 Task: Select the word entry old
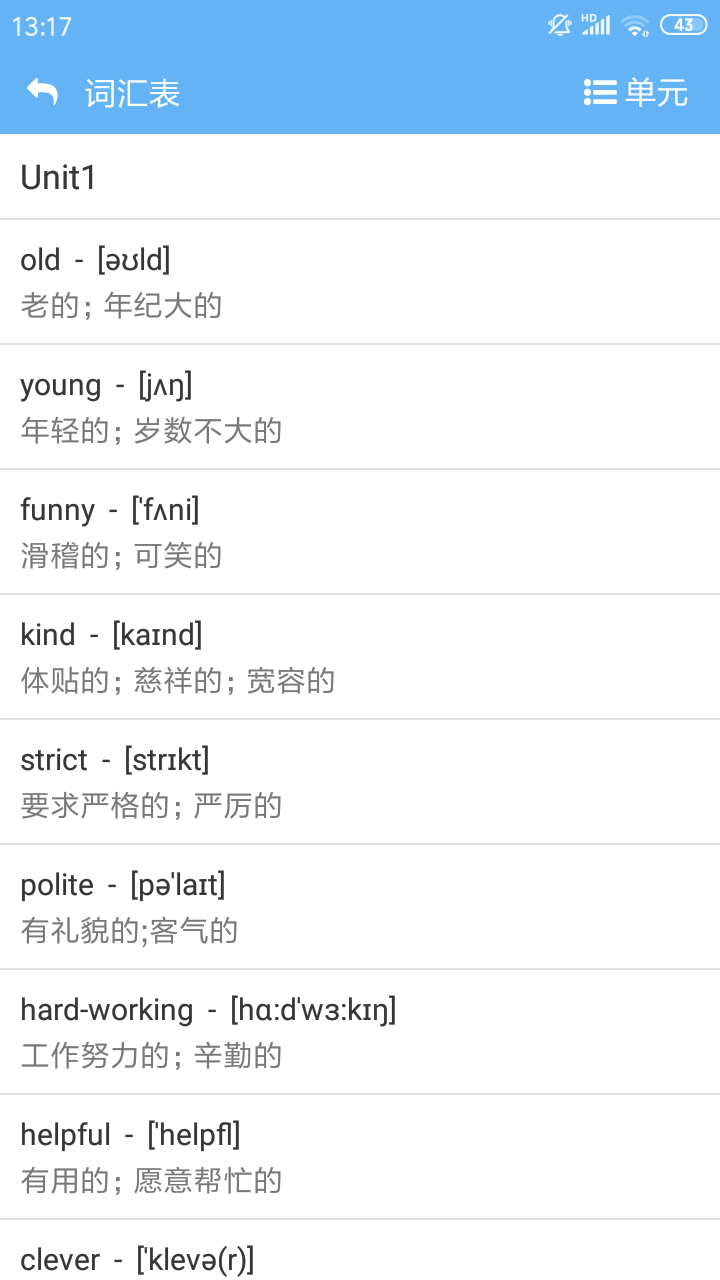[360, 282]
